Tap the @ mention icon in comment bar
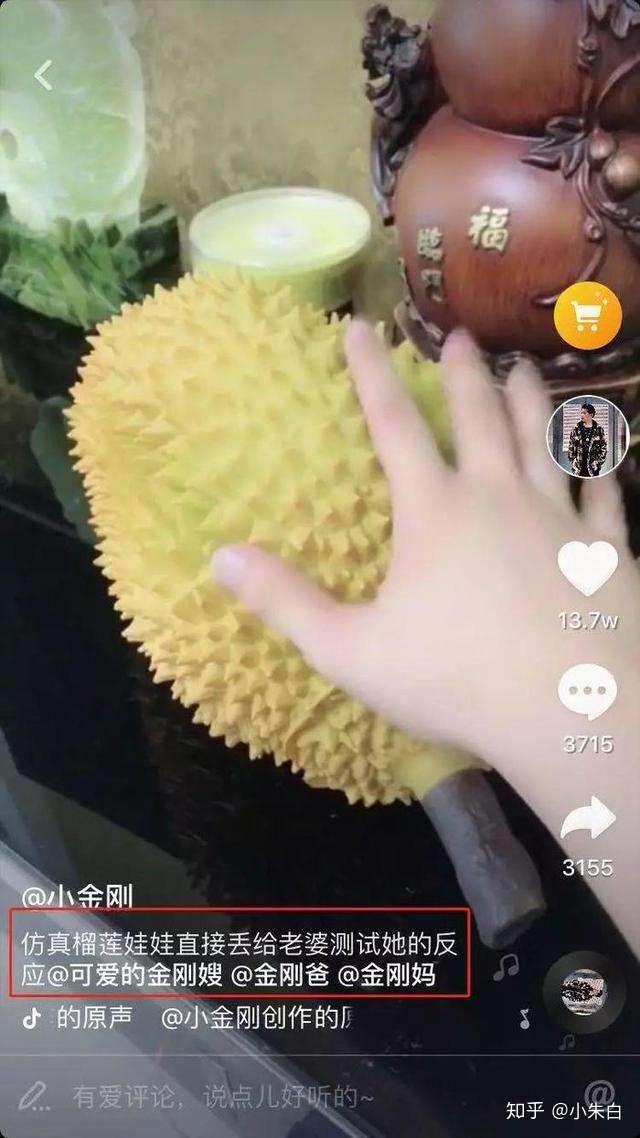 point(600,1092)
